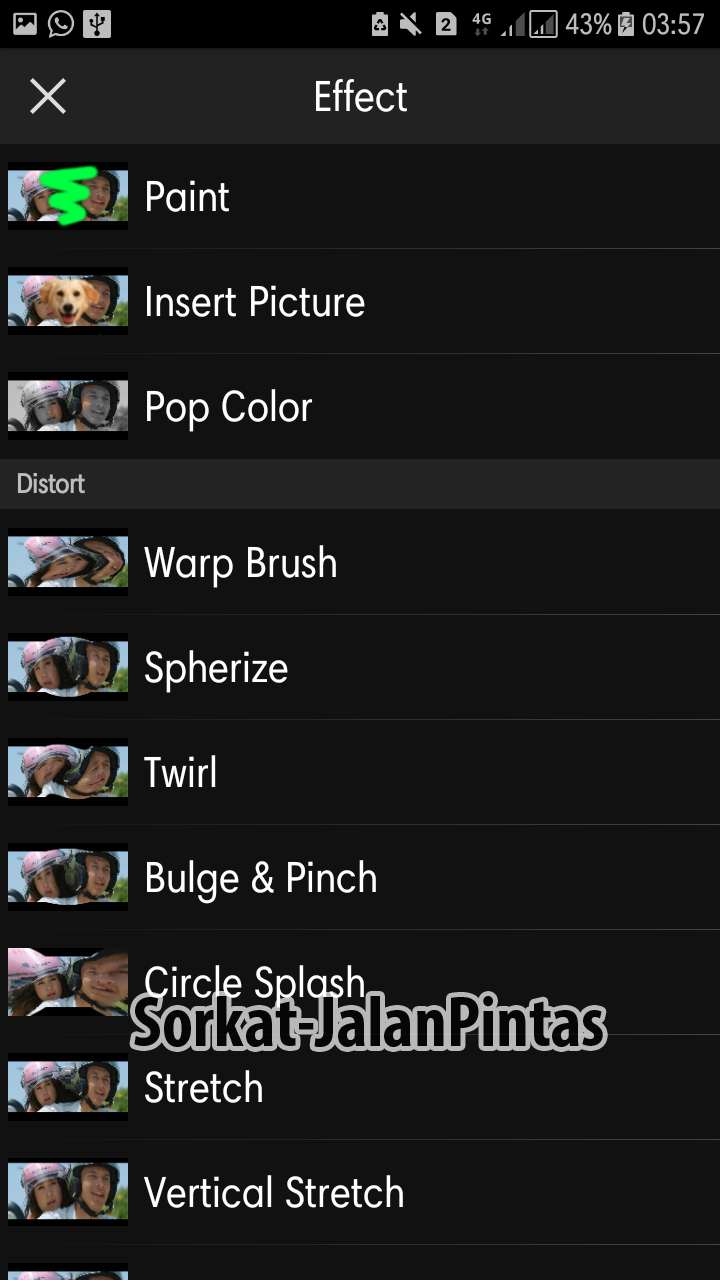
Task: Tap the Paint effect thumbnail preview
Action: 67,196
